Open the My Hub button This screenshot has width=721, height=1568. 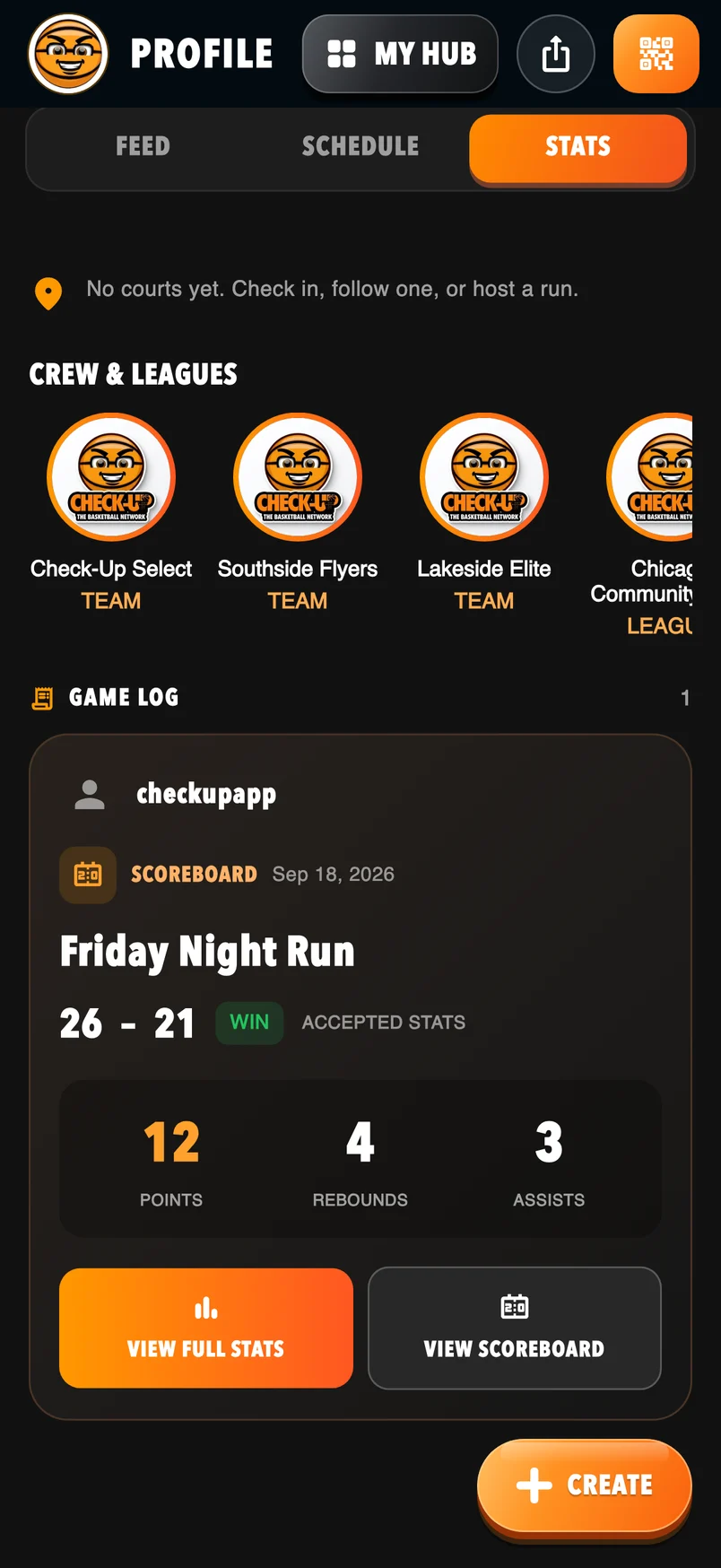click(x=400, y=54)
